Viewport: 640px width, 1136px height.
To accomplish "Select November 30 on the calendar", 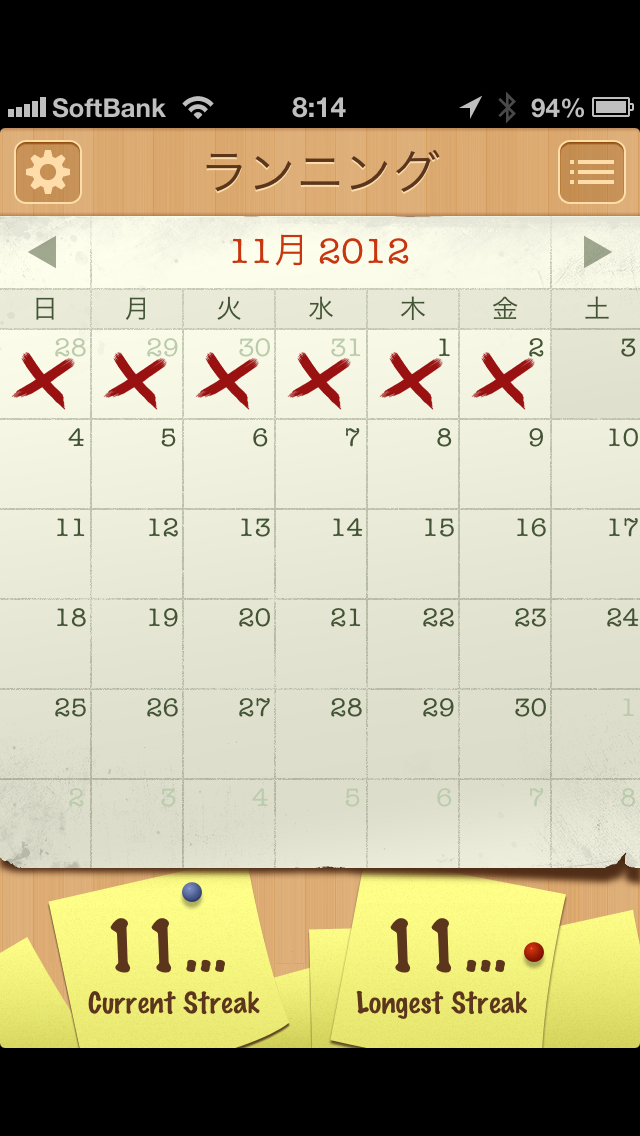I will coord(505,735).
